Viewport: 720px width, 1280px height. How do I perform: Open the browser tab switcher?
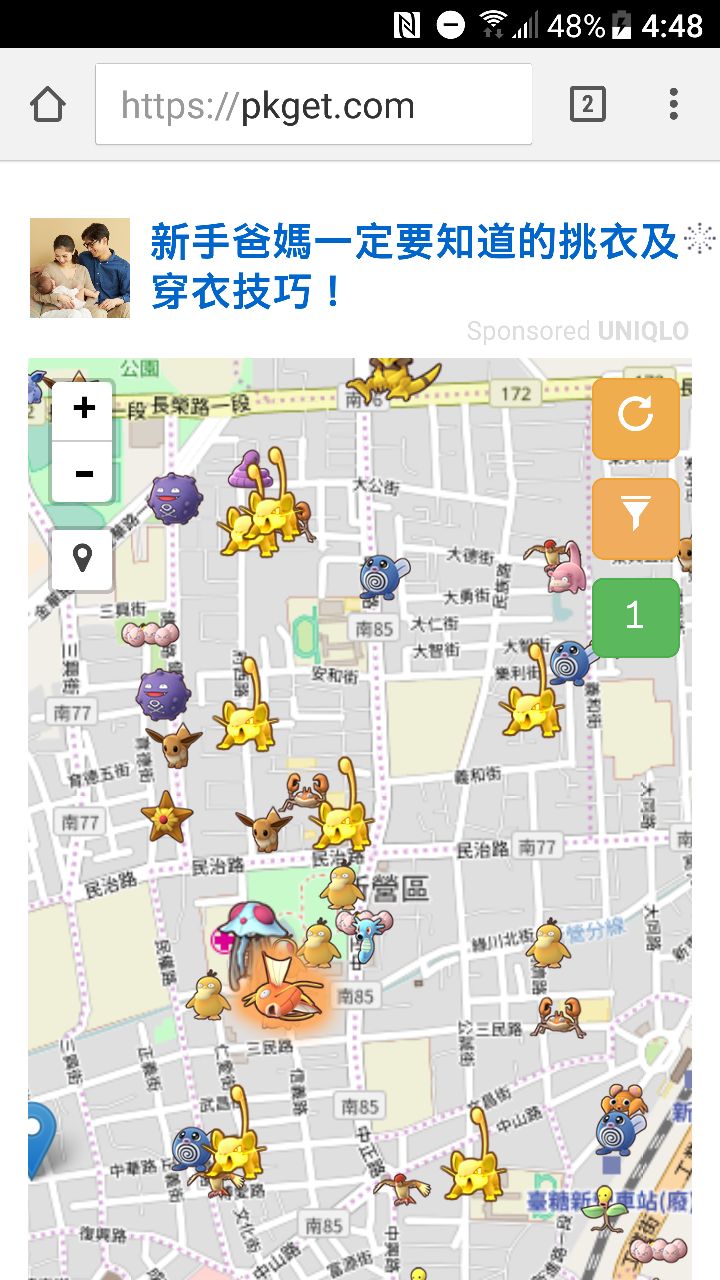pyautogui.click(x=587, y=104)
